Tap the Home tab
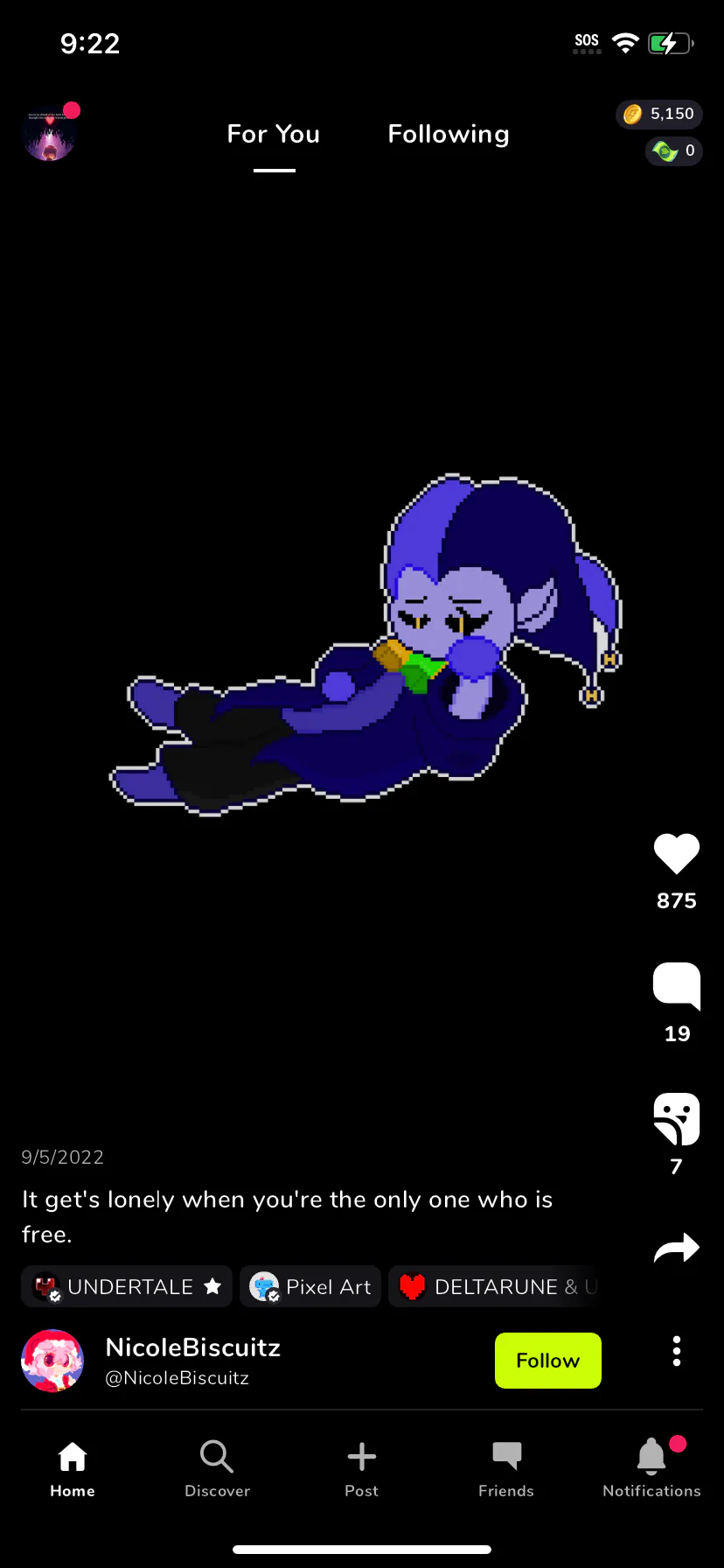This screenshot has width=724, height=1568. pyautogui.click(x=73, y=1468)
